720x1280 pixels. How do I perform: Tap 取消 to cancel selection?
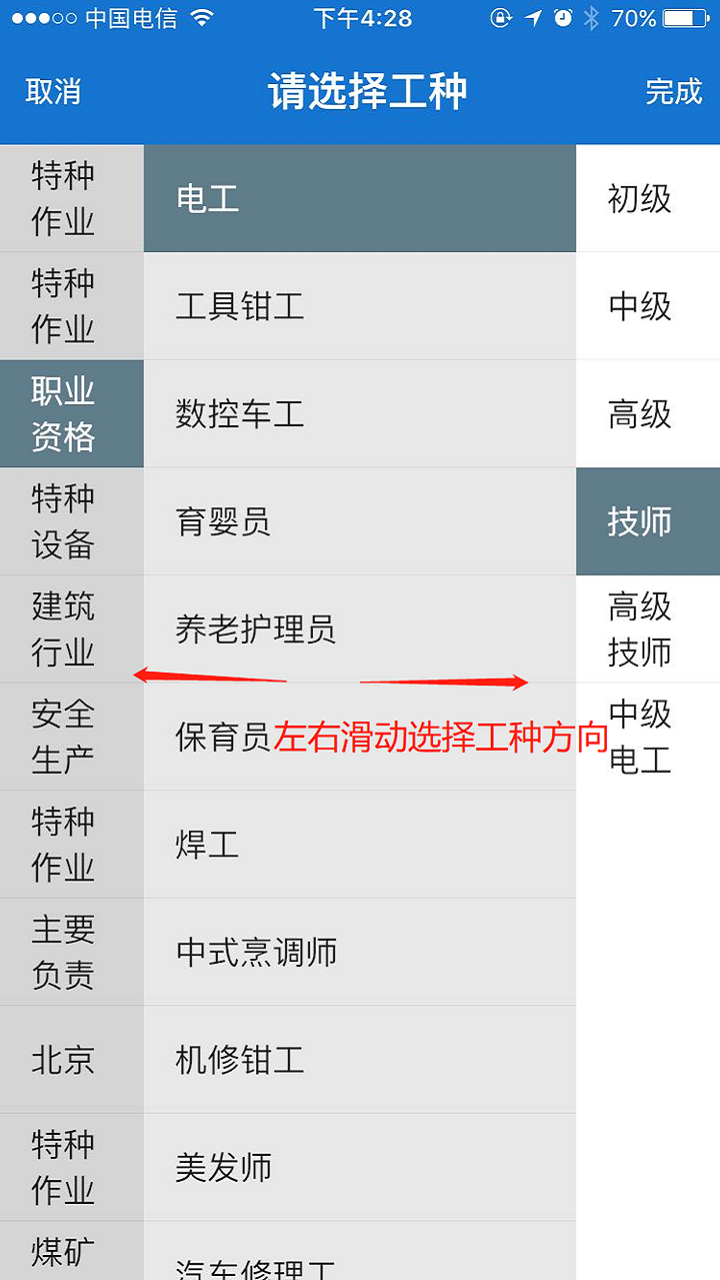click(x=53, y=92)
